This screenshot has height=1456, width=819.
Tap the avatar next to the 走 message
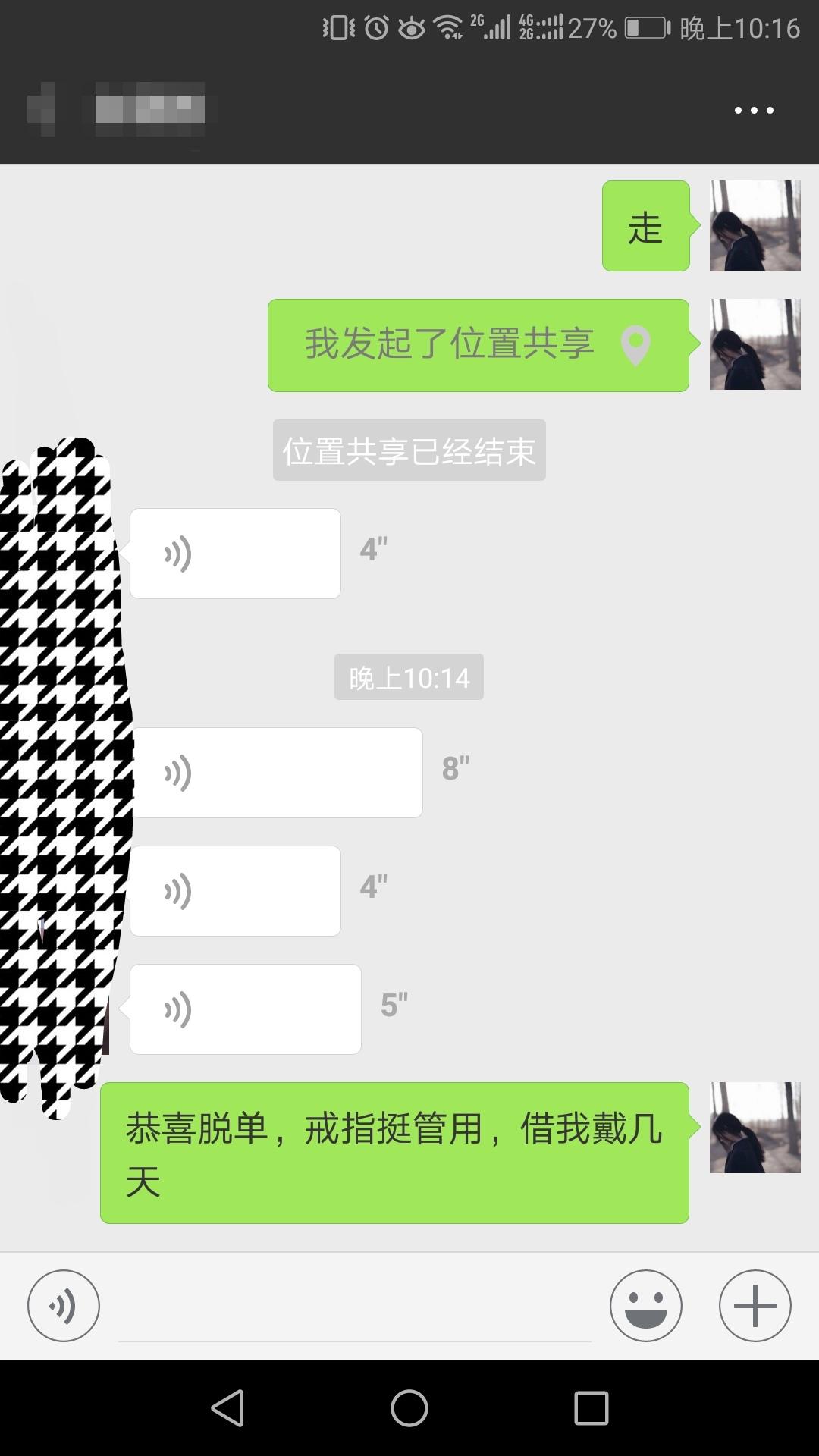755,226
